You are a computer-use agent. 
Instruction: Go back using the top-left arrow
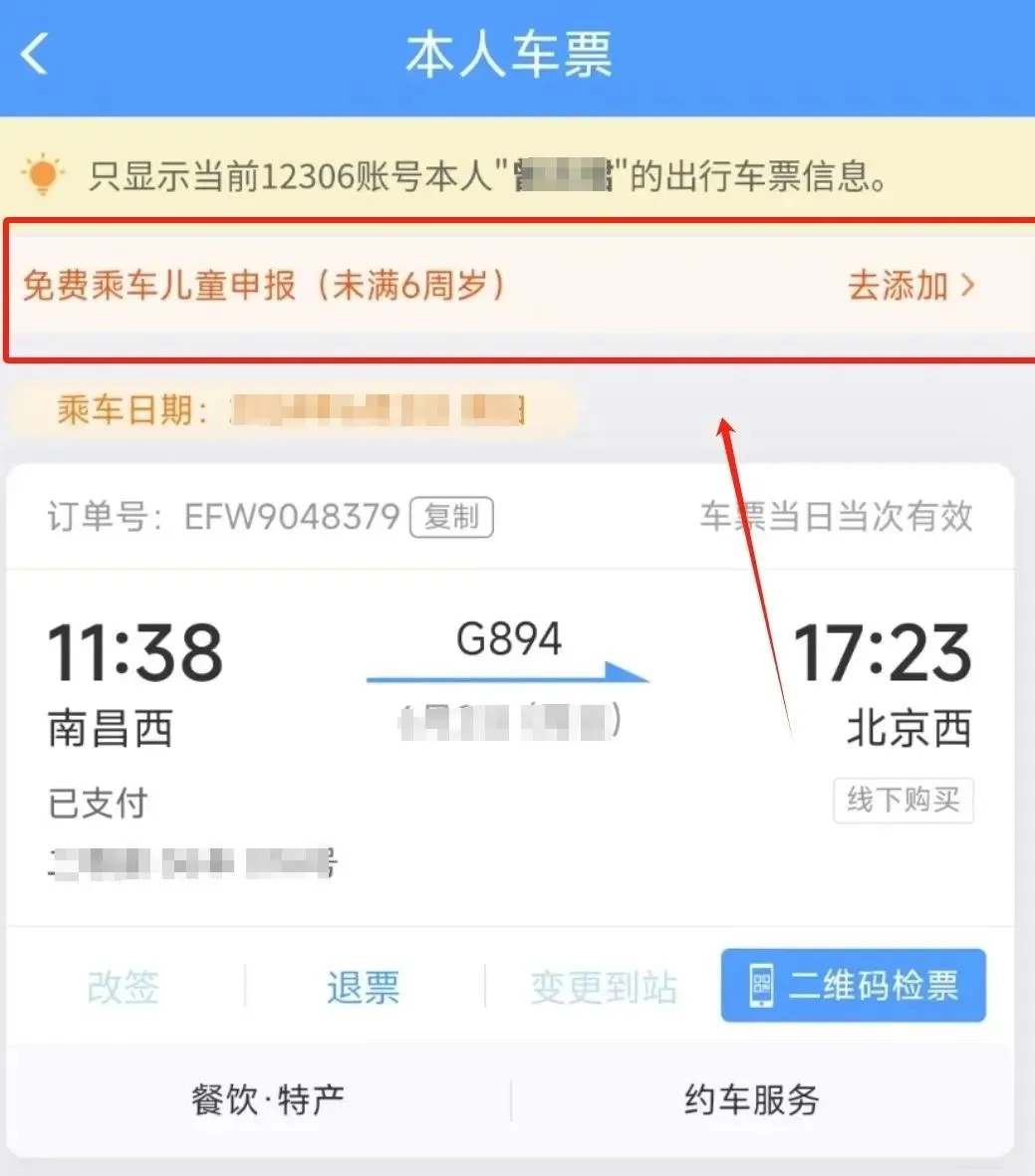click(35, 54)
